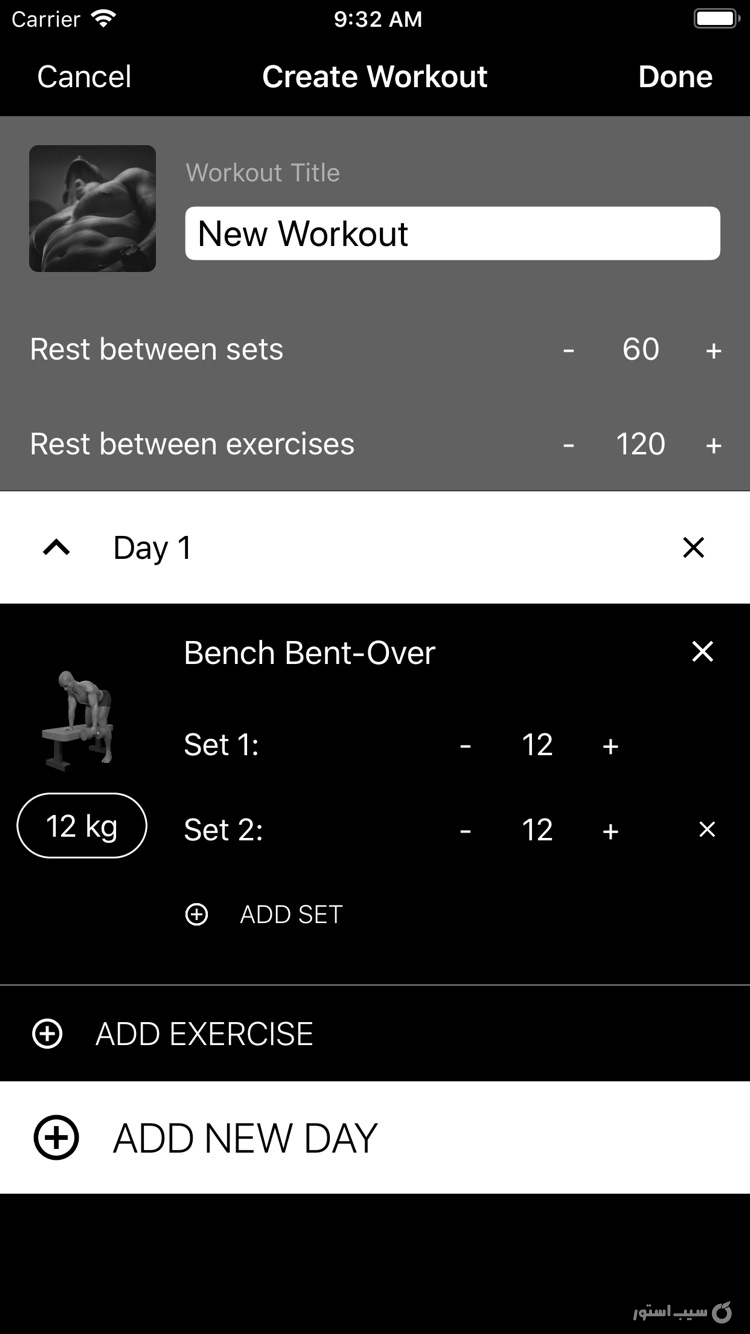Increase rest between sets with the plus stepper

(713, 350)
